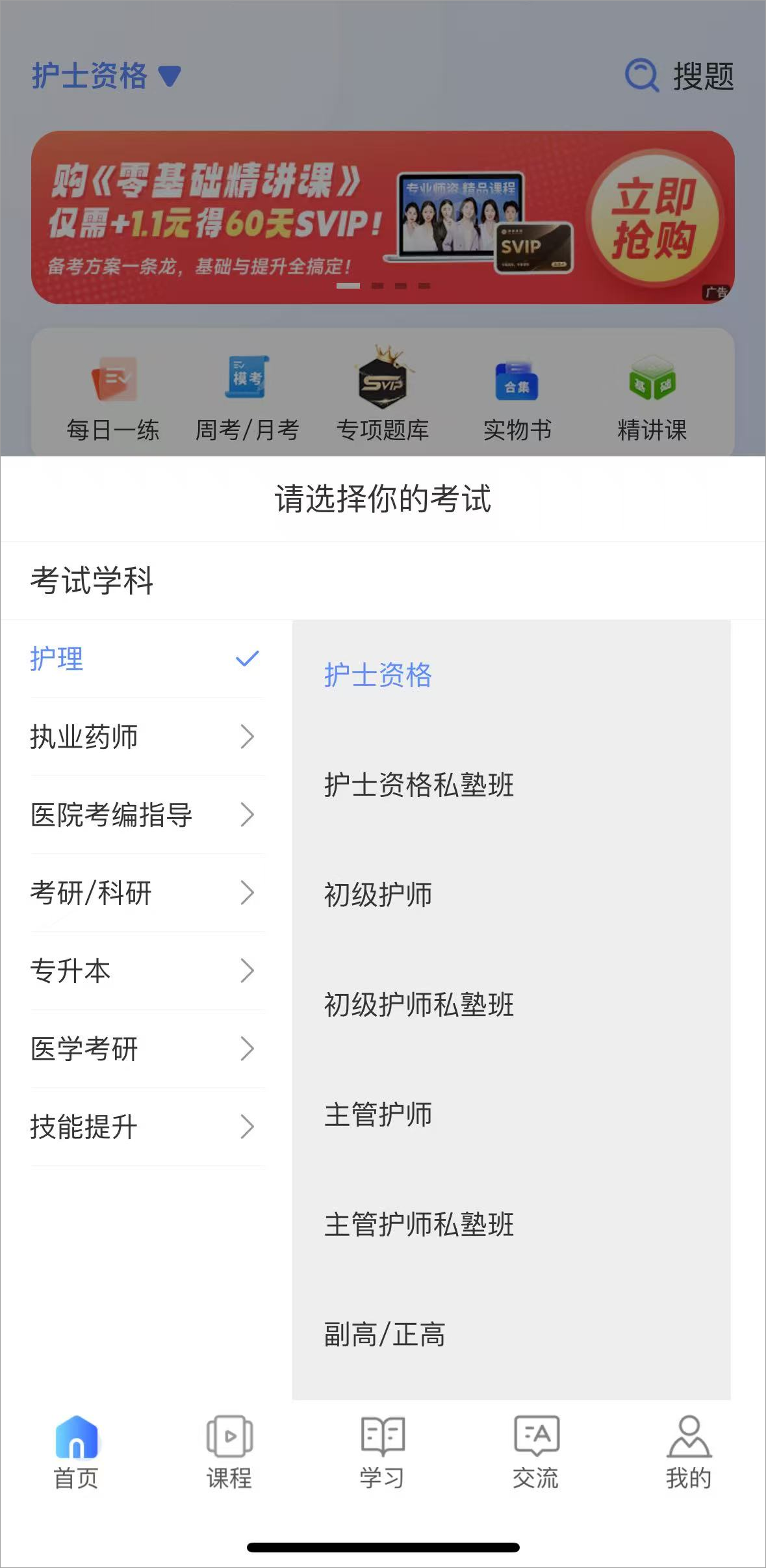Select 专升本 in subject list
The image size is (766, 1568).
pyautogui.click(x=143, y=971)
